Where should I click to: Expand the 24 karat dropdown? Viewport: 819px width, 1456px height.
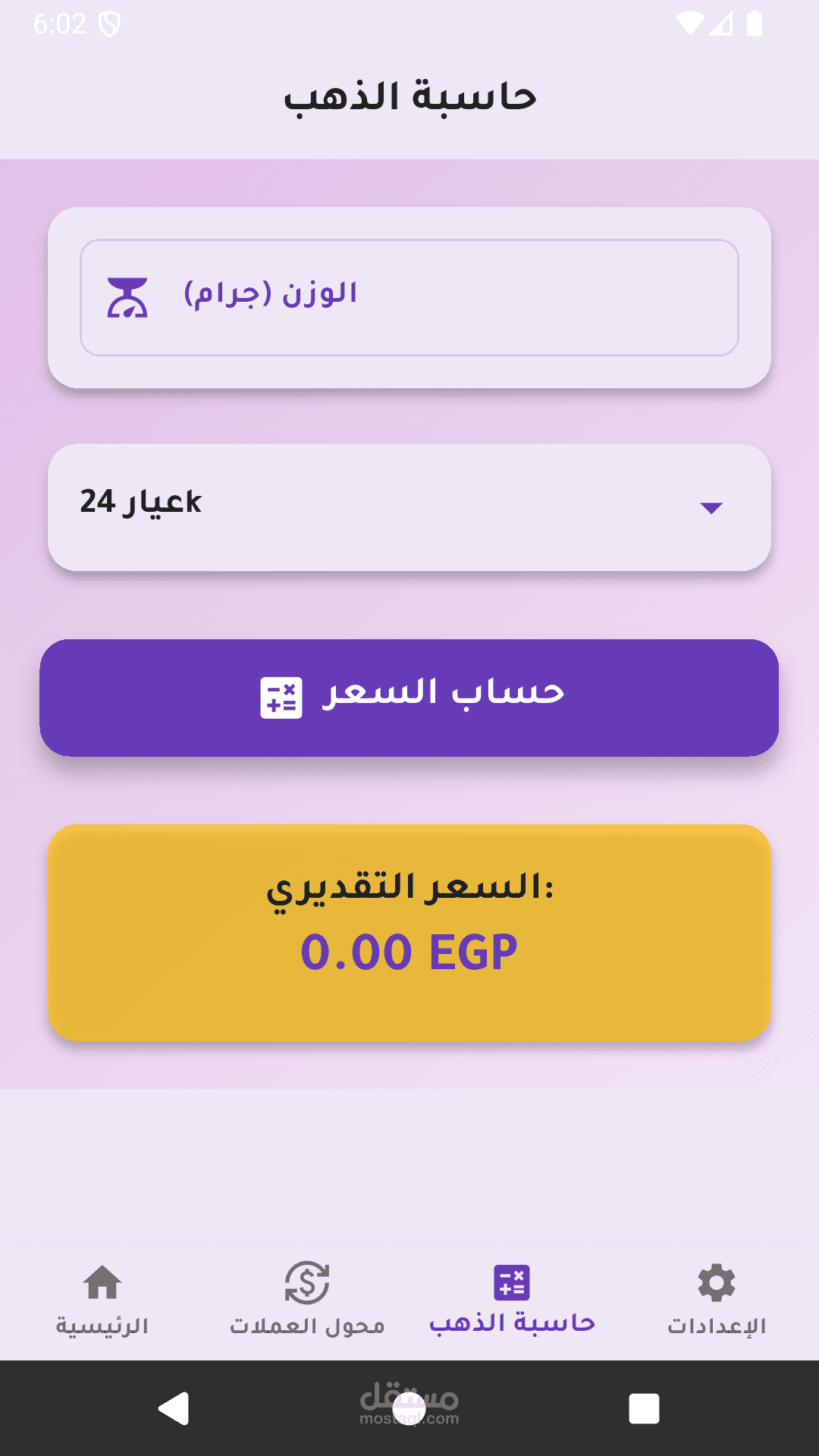(409, 507)
